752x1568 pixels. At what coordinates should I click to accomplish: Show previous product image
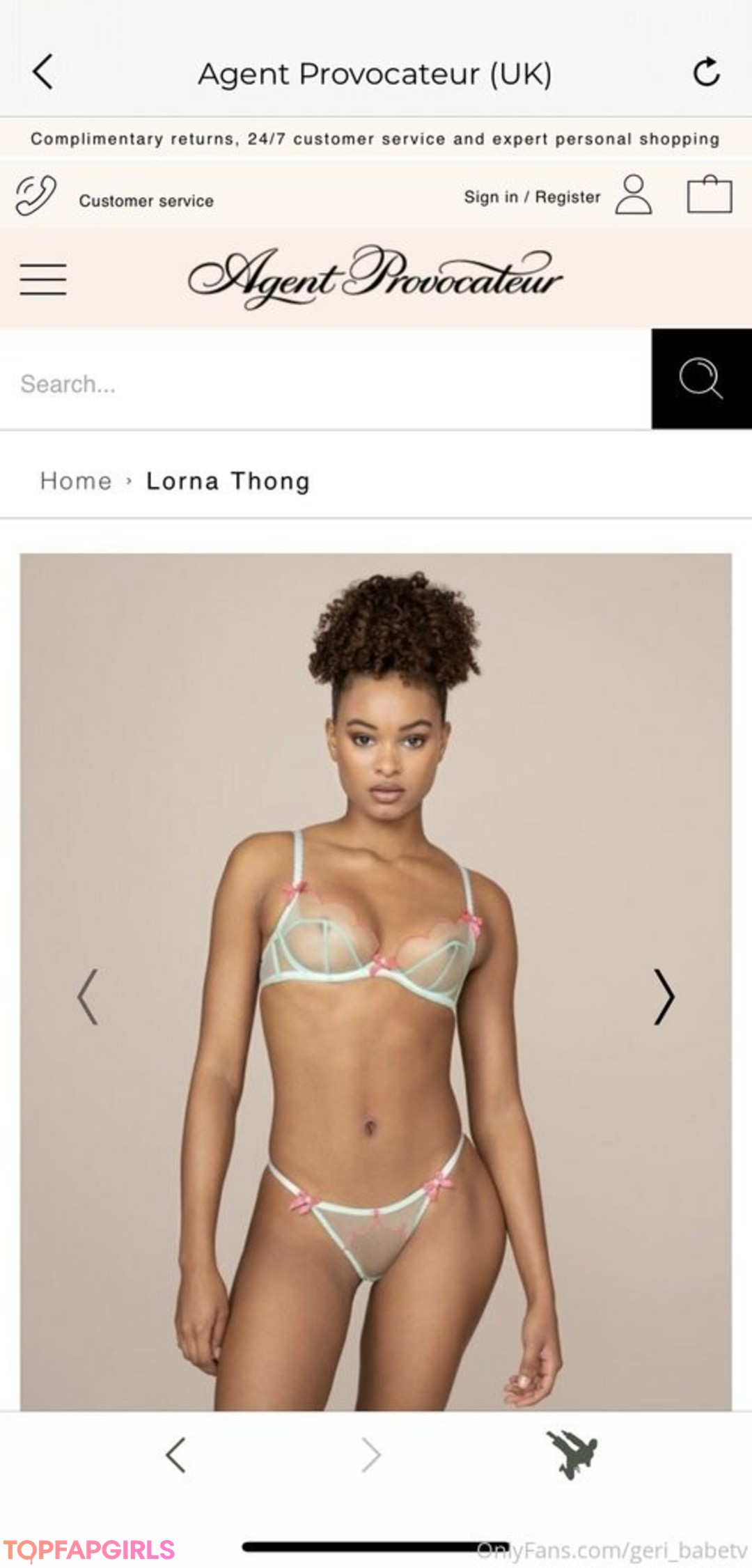point(88,997)
